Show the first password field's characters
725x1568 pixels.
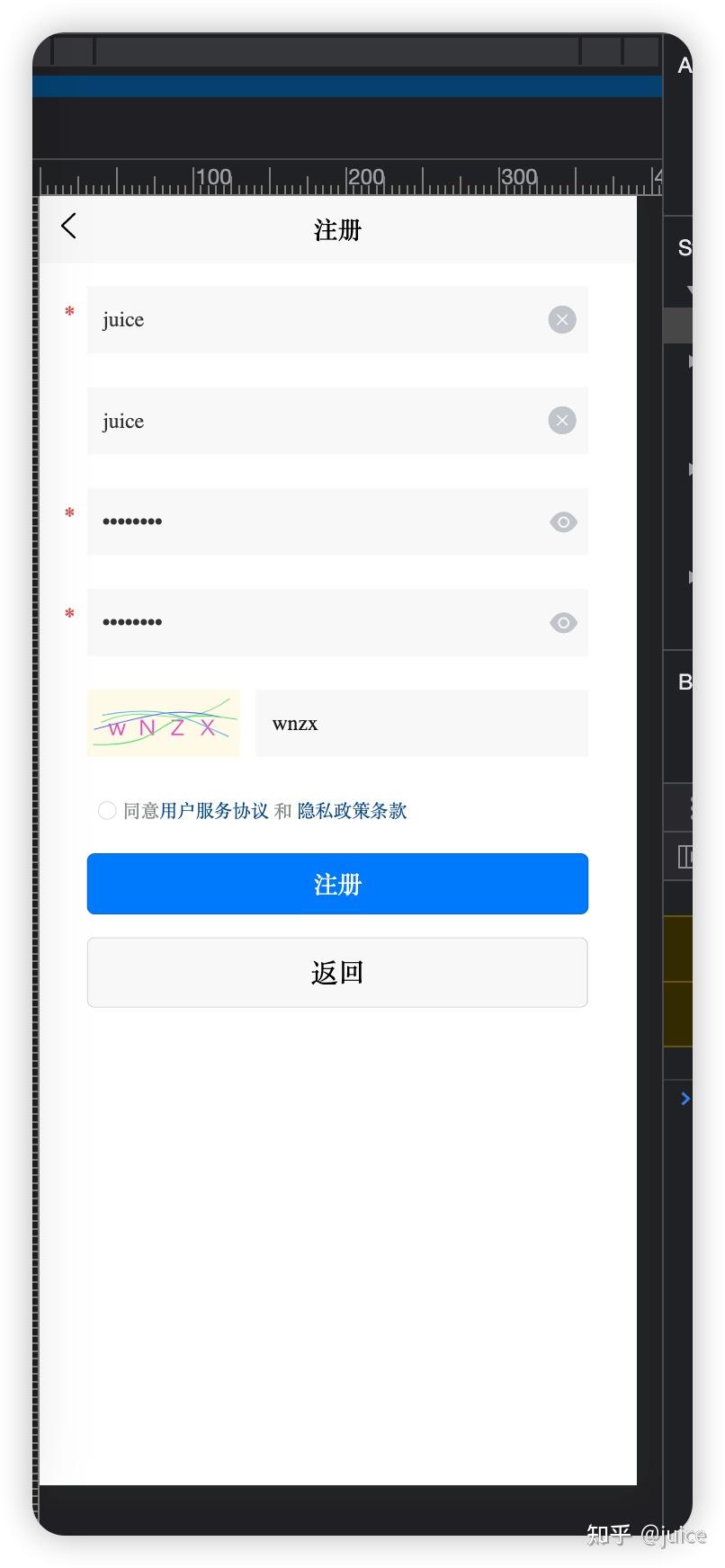click(563, 522)
